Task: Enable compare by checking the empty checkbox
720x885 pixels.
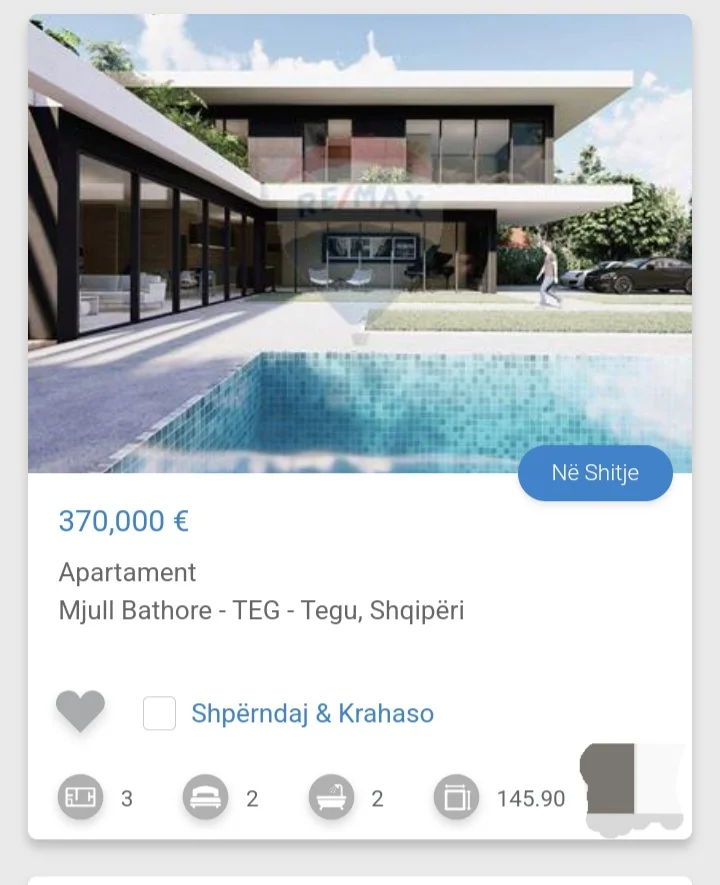Action: pos(160,714)
